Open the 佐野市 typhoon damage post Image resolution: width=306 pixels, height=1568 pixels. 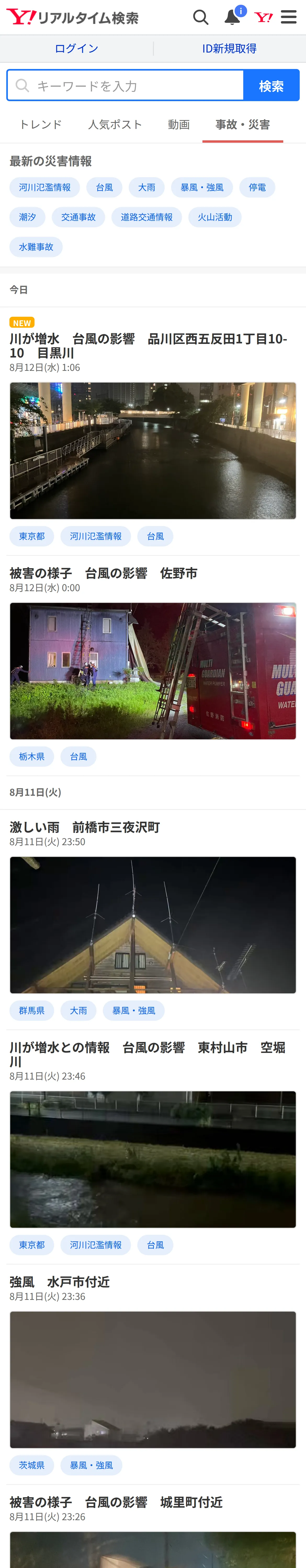(x=104, y=573)
